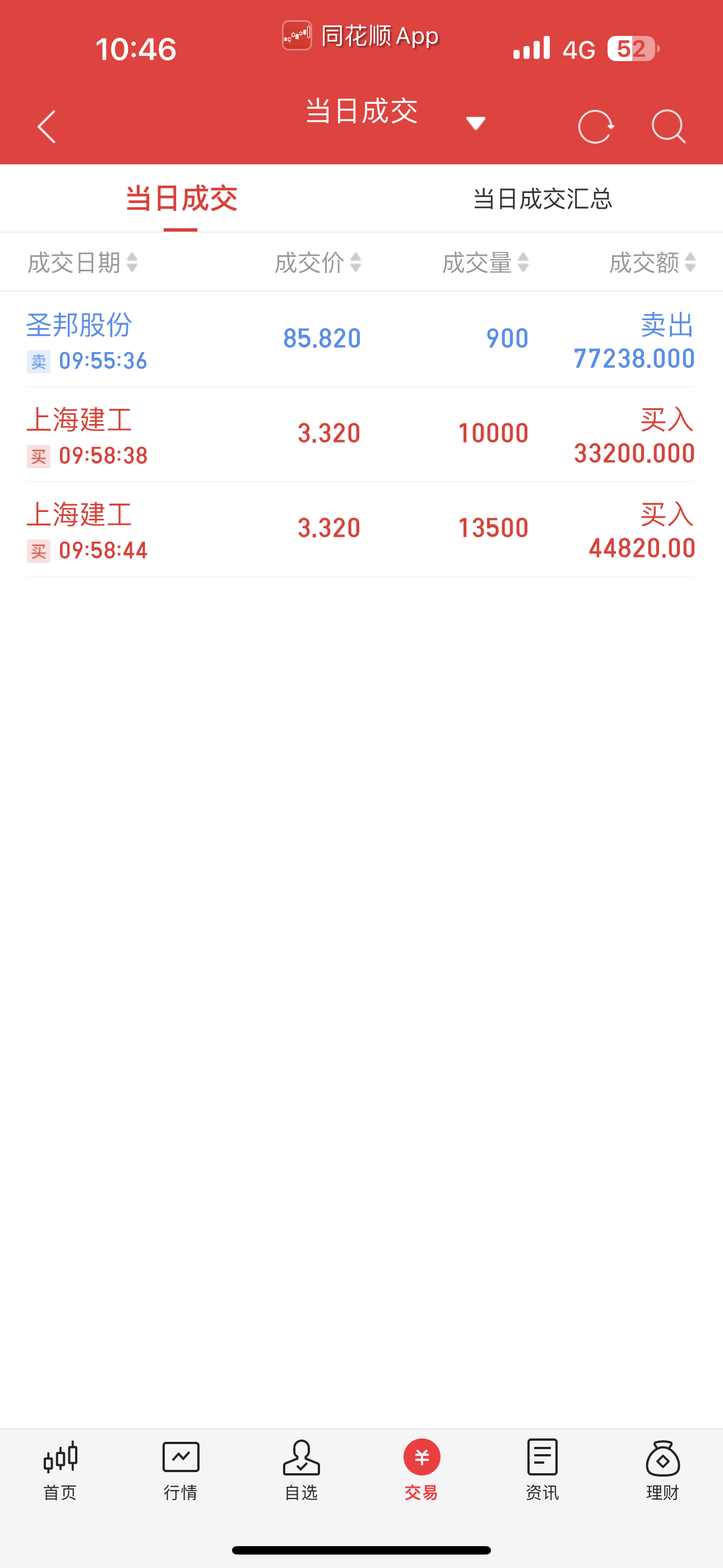The width and height of the screenshot is (723, 1568).
Task: Sort by 成交量 column
Action: point(485,263)
